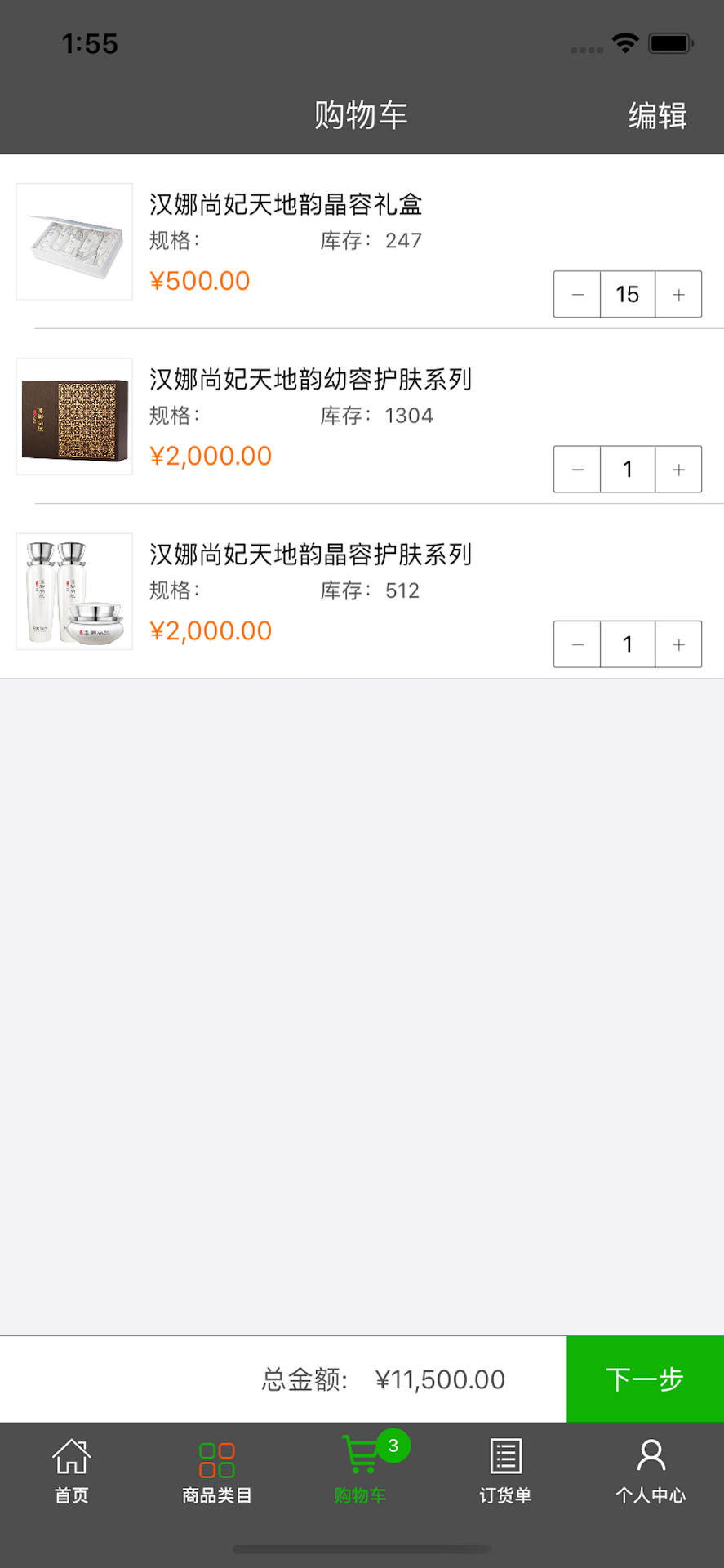Increase quantity of 汉娜尚妃天地韵晶容礼盒
724x1568 pixels.
(678, 294)
